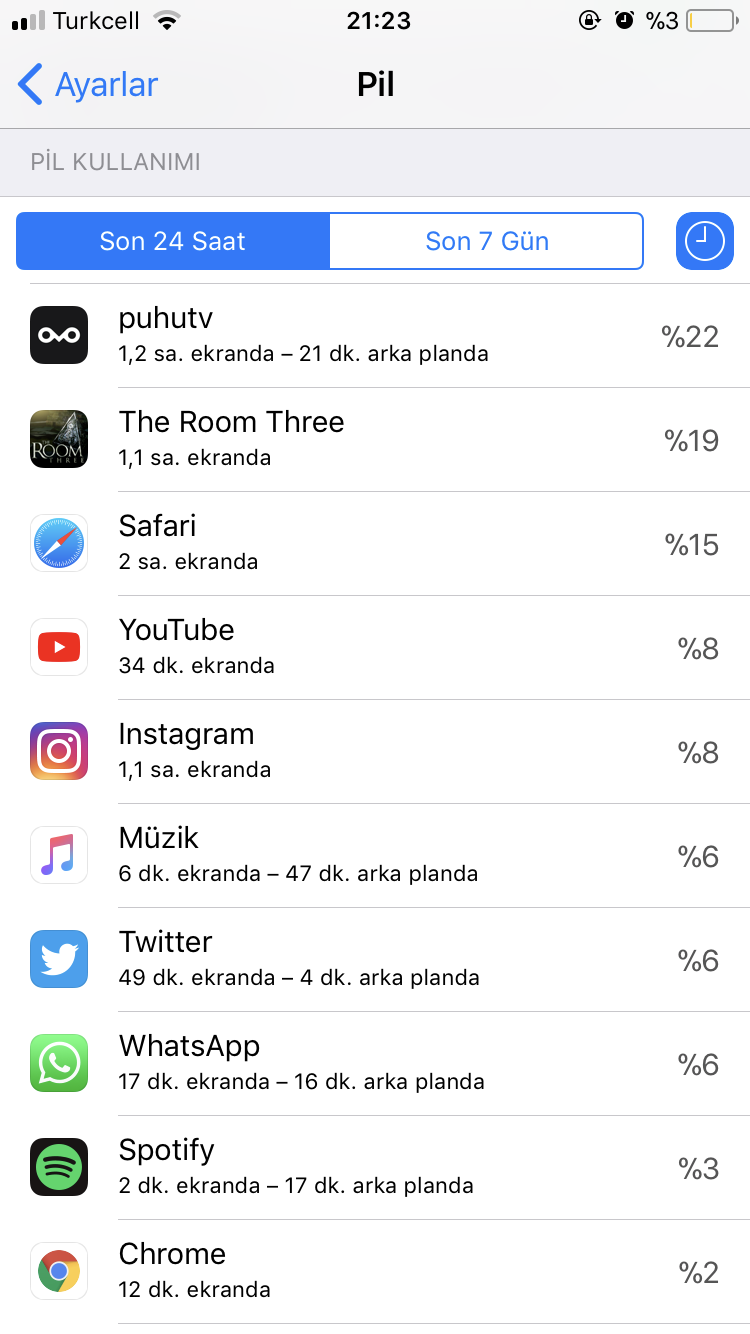Select the Twitter battery row
Viewport: 750px width, 1334px height.
(375, 960)
